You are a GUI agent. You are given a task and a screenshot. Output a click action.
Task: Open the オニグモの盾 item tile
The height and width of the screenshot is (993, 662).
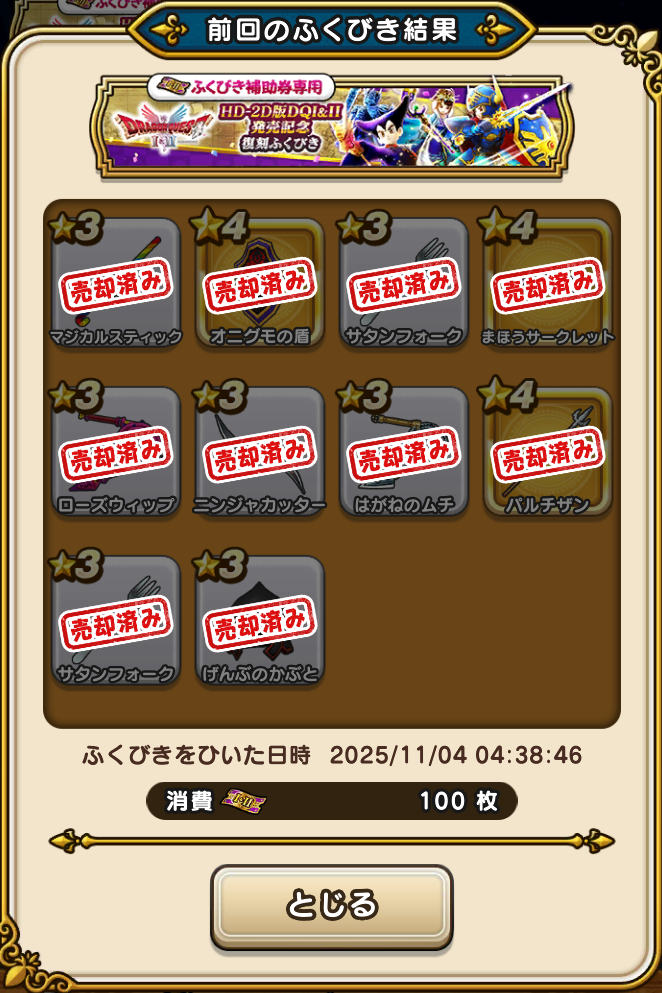point(260,283)
